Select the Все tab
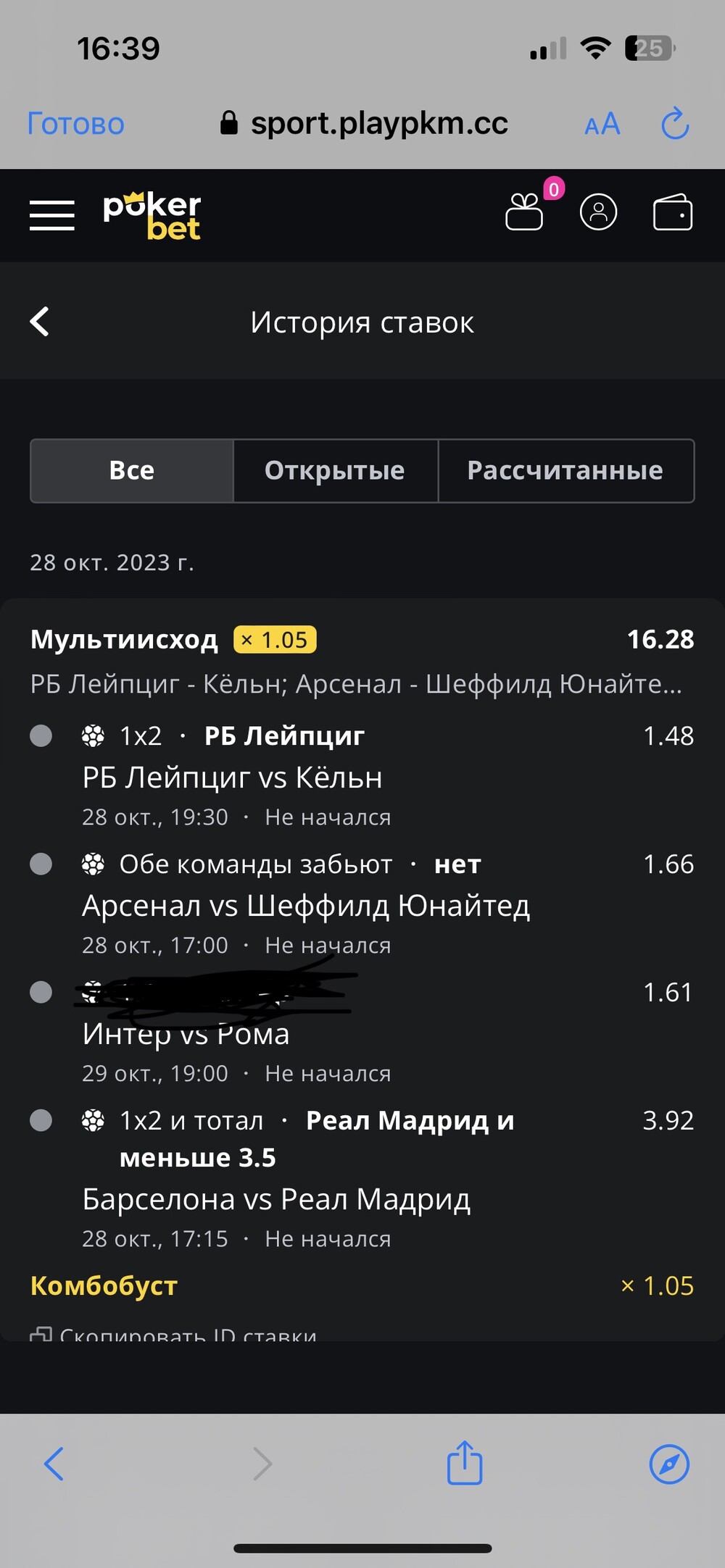725x1568 pixels. click(132, 470)
